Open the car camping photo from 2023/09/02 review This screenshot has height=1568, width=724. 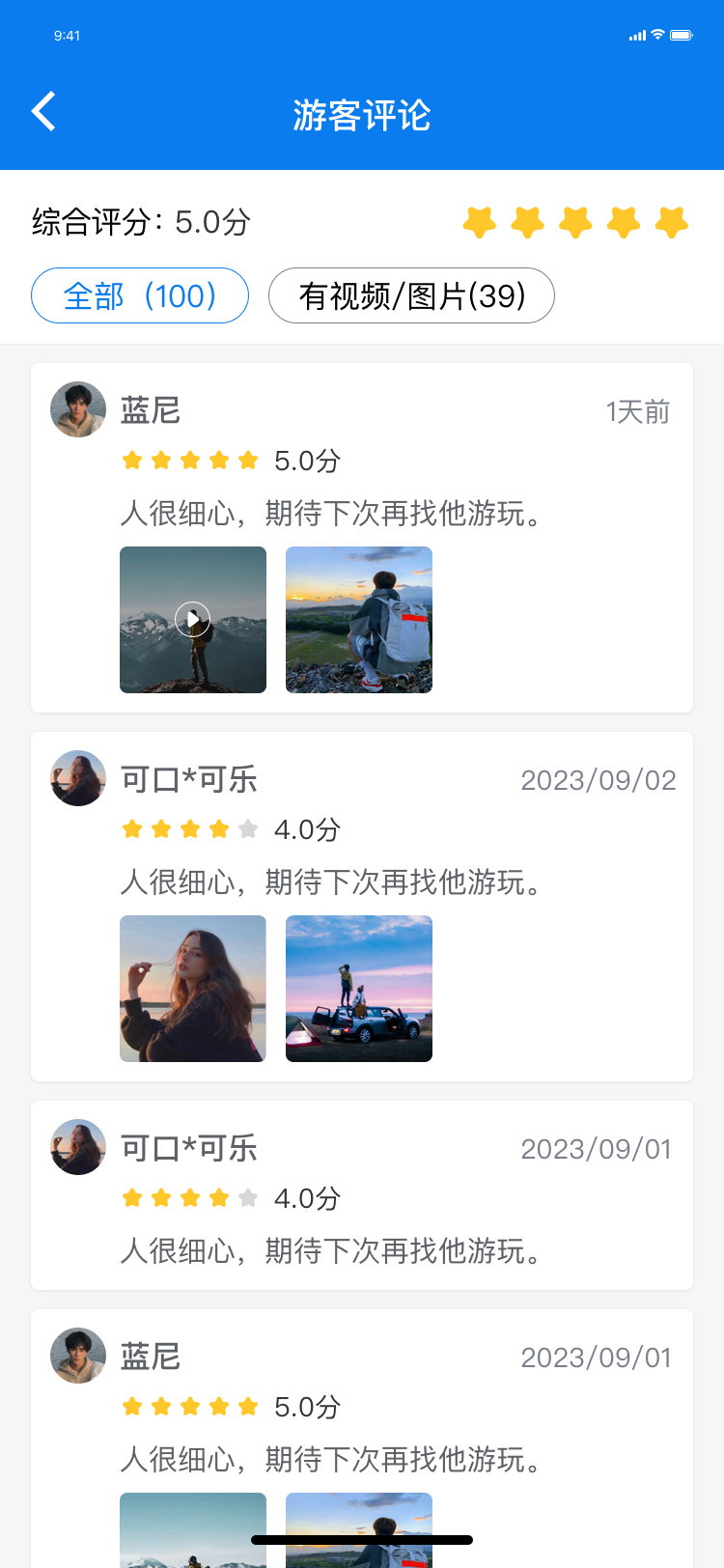[359, 989]
